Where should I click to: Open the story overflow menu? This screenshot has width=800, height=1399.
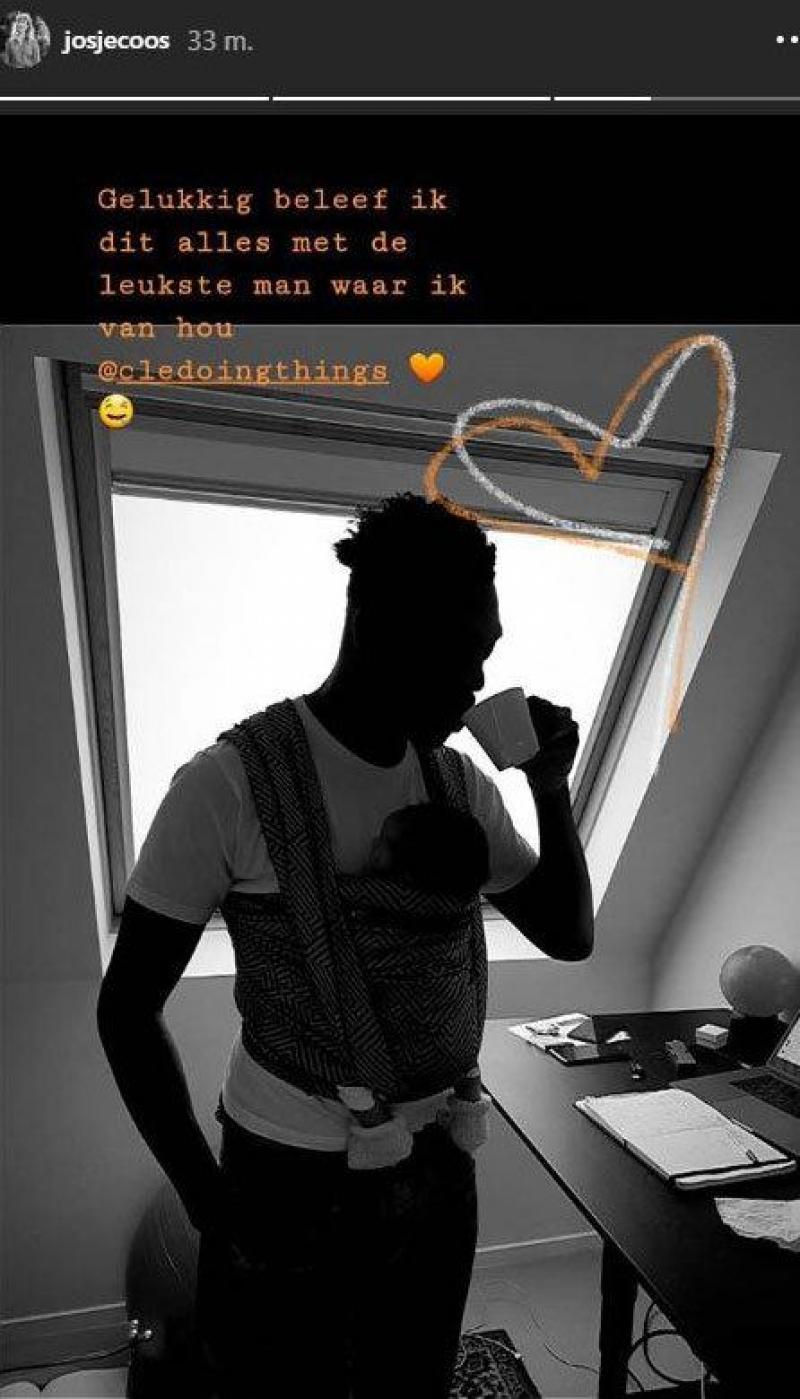[787, 40]
